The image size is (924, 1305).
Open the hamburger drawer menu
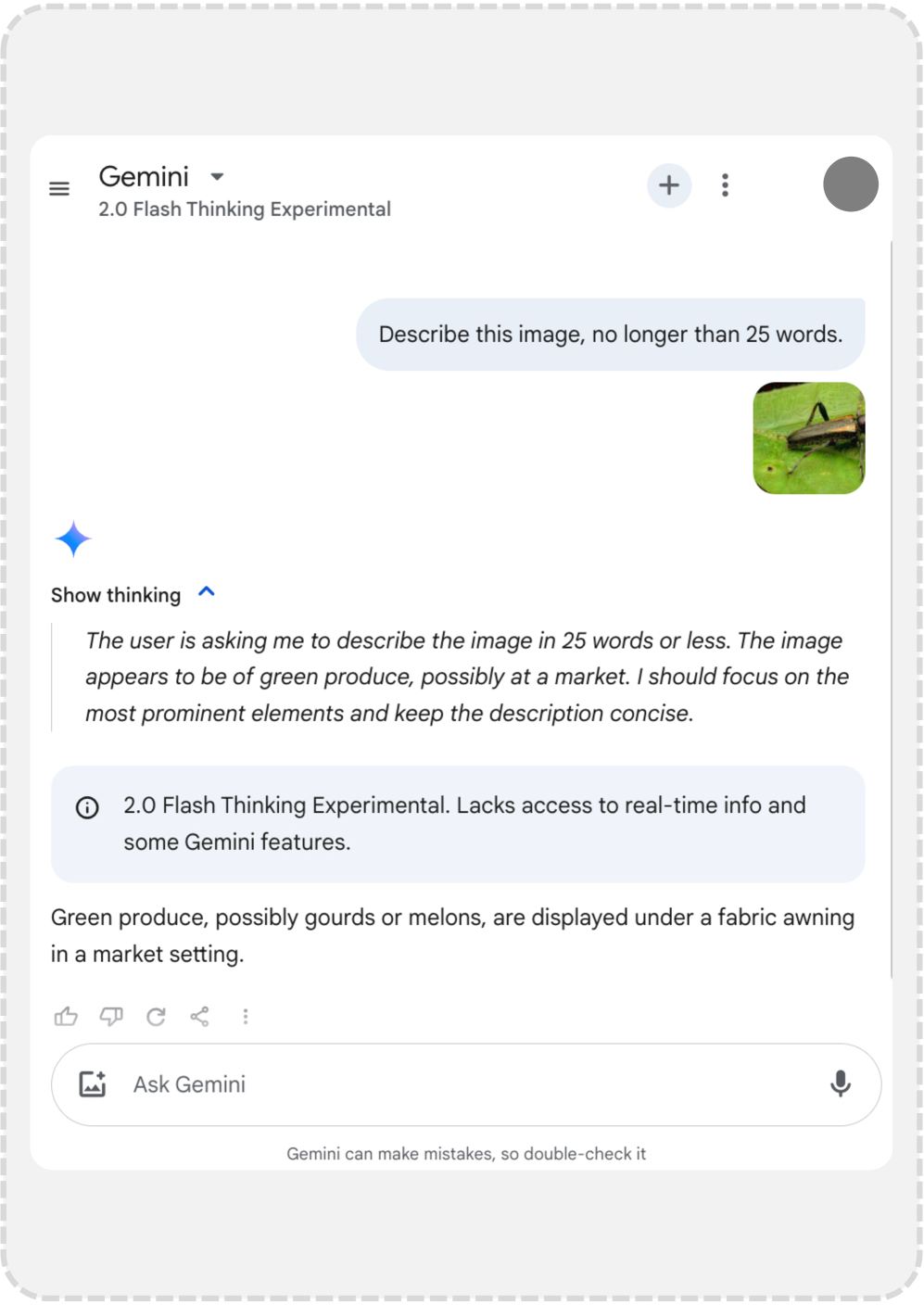[59, 189]
